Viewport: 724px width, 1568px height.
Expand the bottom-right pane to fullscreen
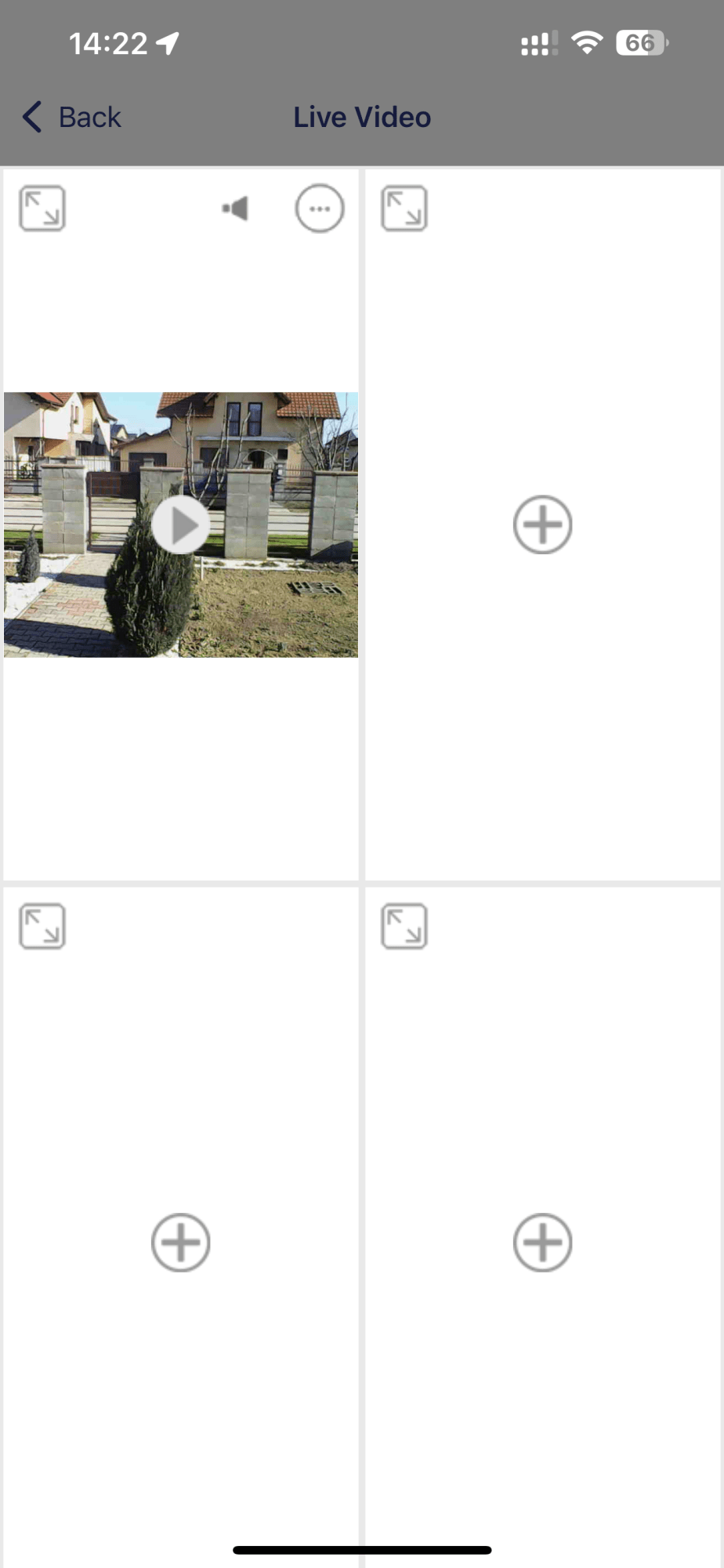click(x=404, y=927)
